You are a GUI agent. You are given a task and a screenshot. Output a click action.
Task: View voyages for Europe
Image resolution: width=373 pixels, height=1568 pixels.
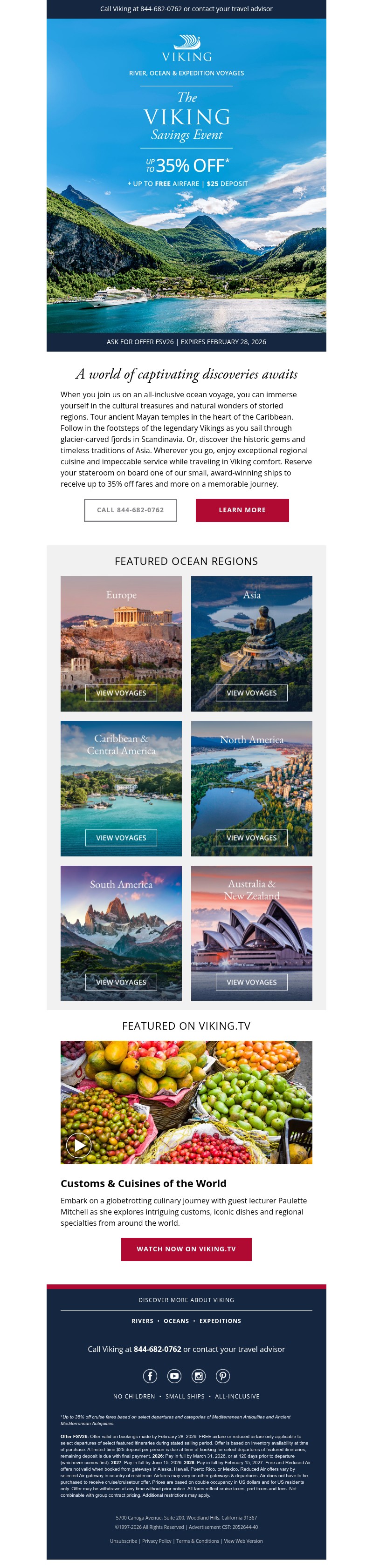pos(121,692)
